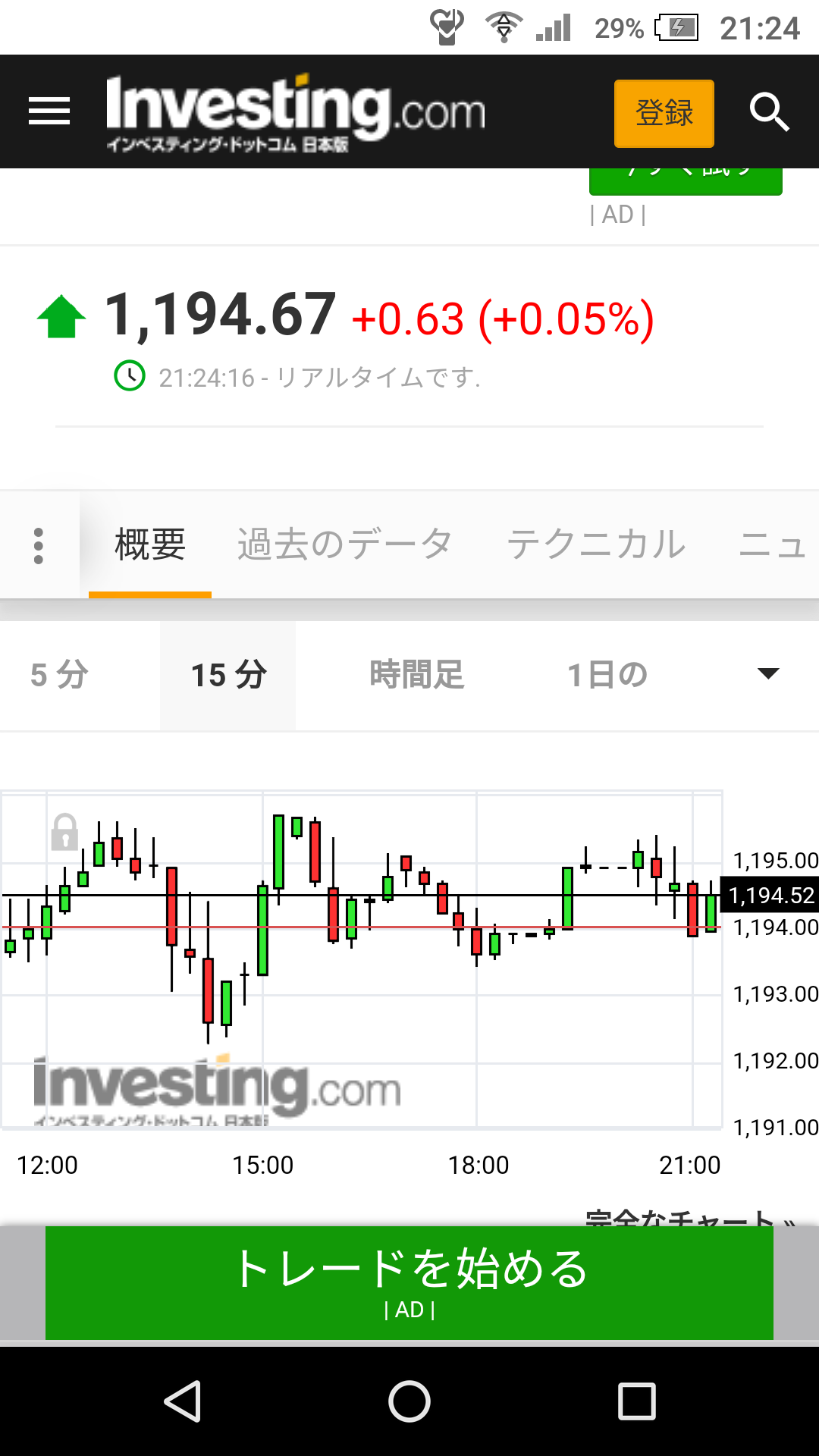Tap the 登録 register button
The height and width of the screenshot is (1456, 819).
coord(664,113)
